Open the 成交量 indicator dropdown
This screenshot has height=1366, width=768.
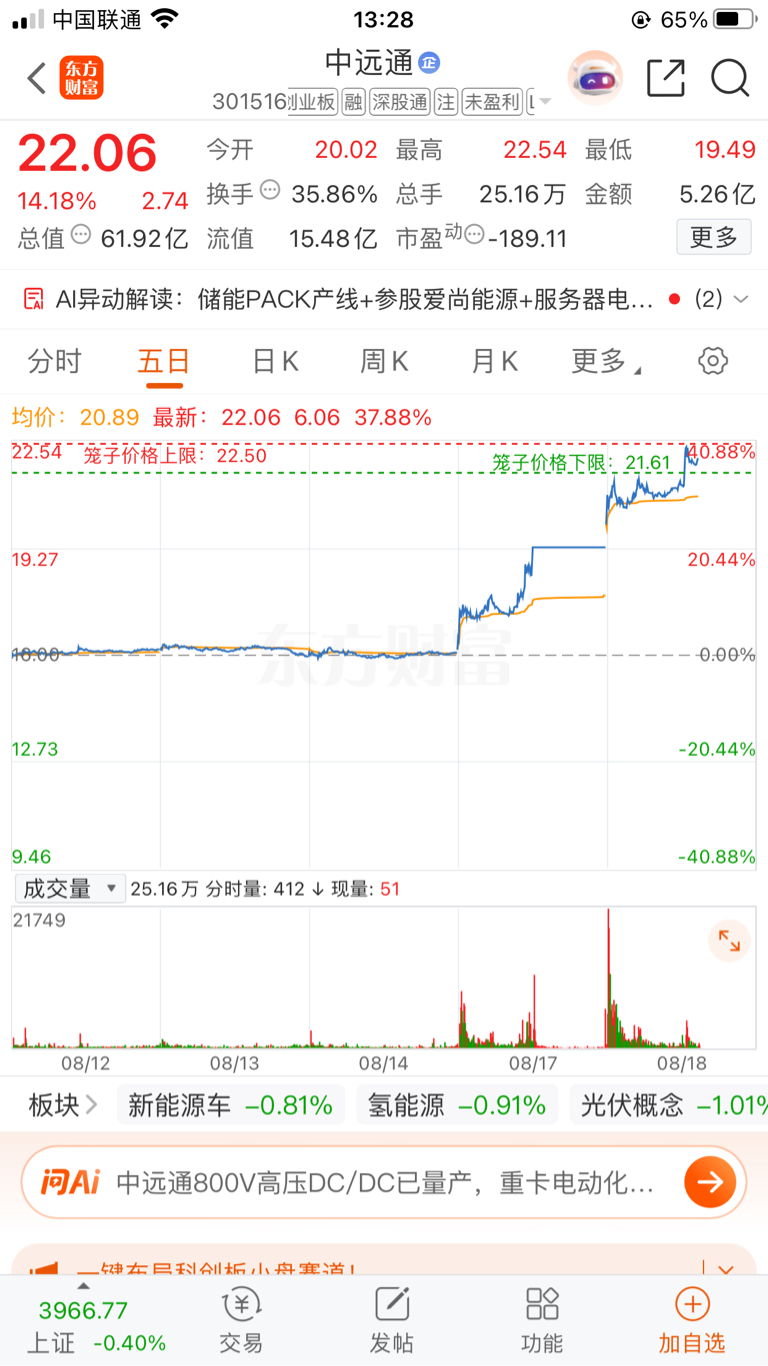point(70,888)
